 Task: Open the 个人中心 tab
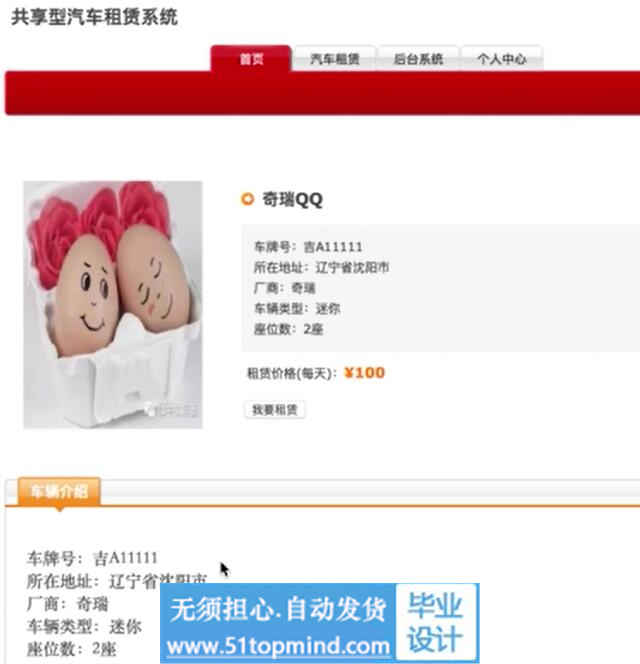(x=501, y=59)
